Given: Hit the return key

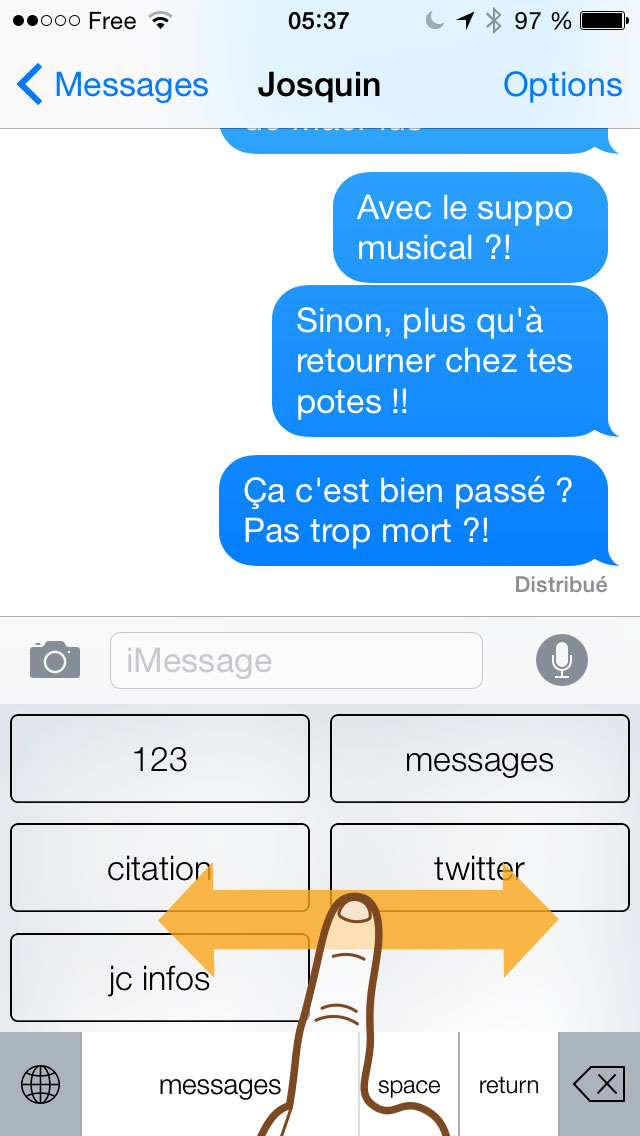Looking at the screenshot, I should point(509,1085).
